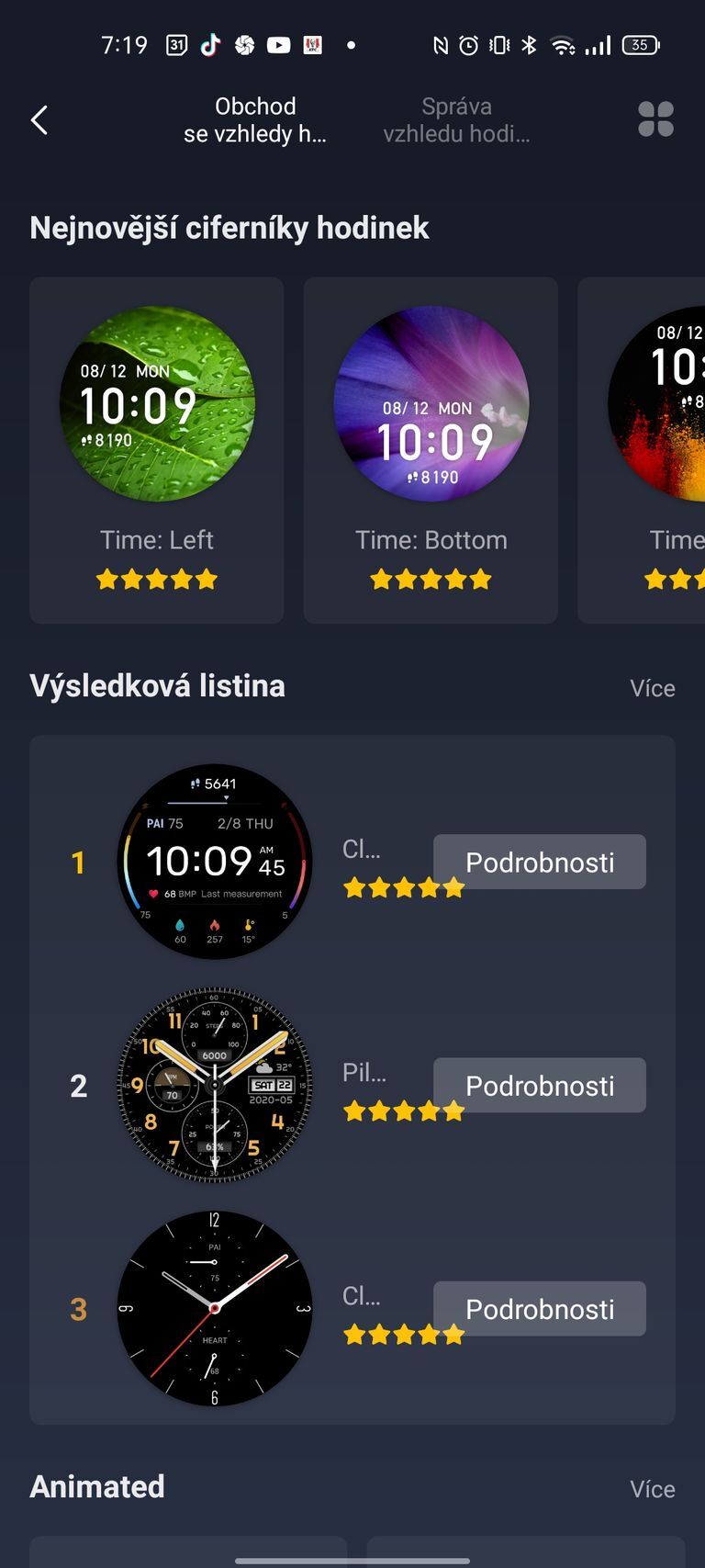Tap the TikTok icon in the status bar
The image size is (705, 1568).
pyautogui.click(x=209, y=45)
